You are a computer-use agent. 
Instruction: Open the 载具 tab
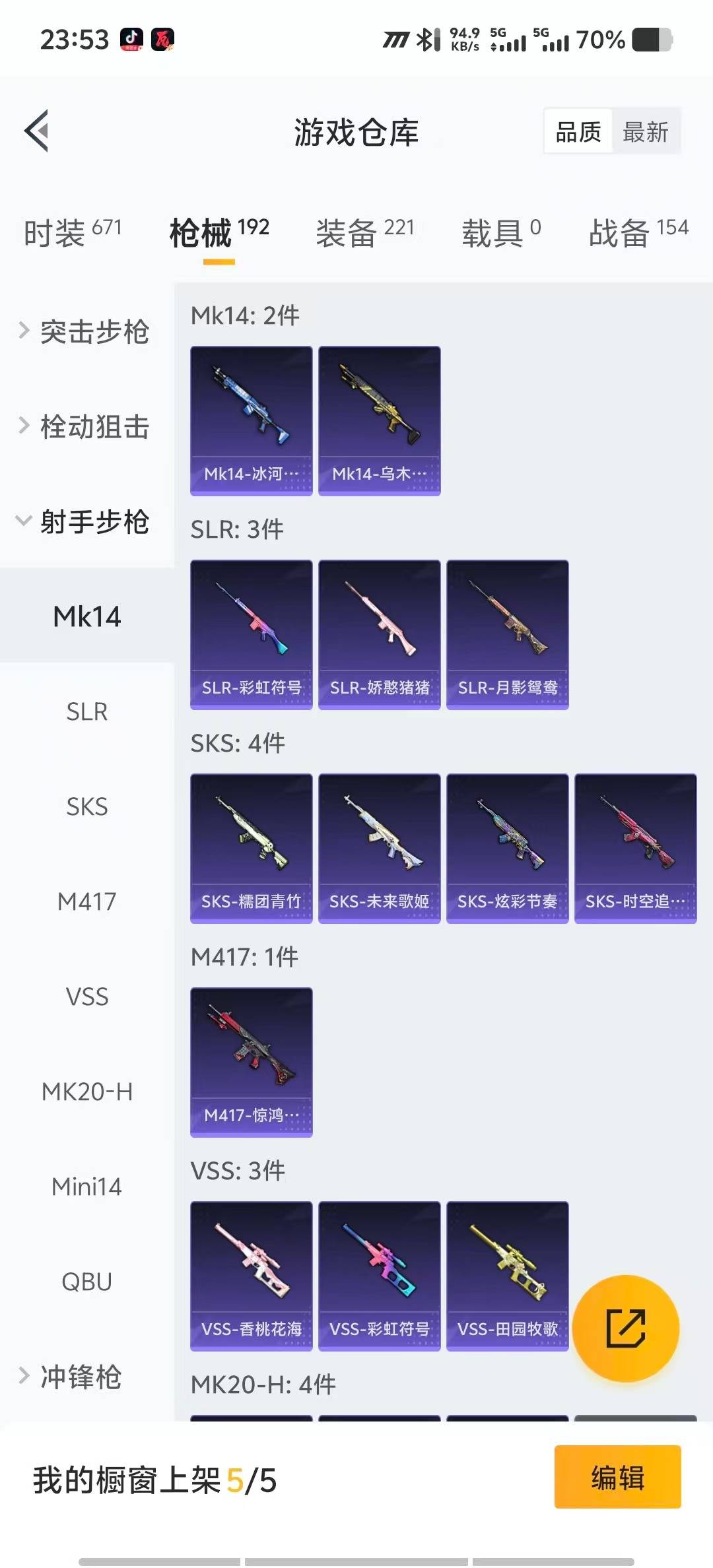[501, 232]
